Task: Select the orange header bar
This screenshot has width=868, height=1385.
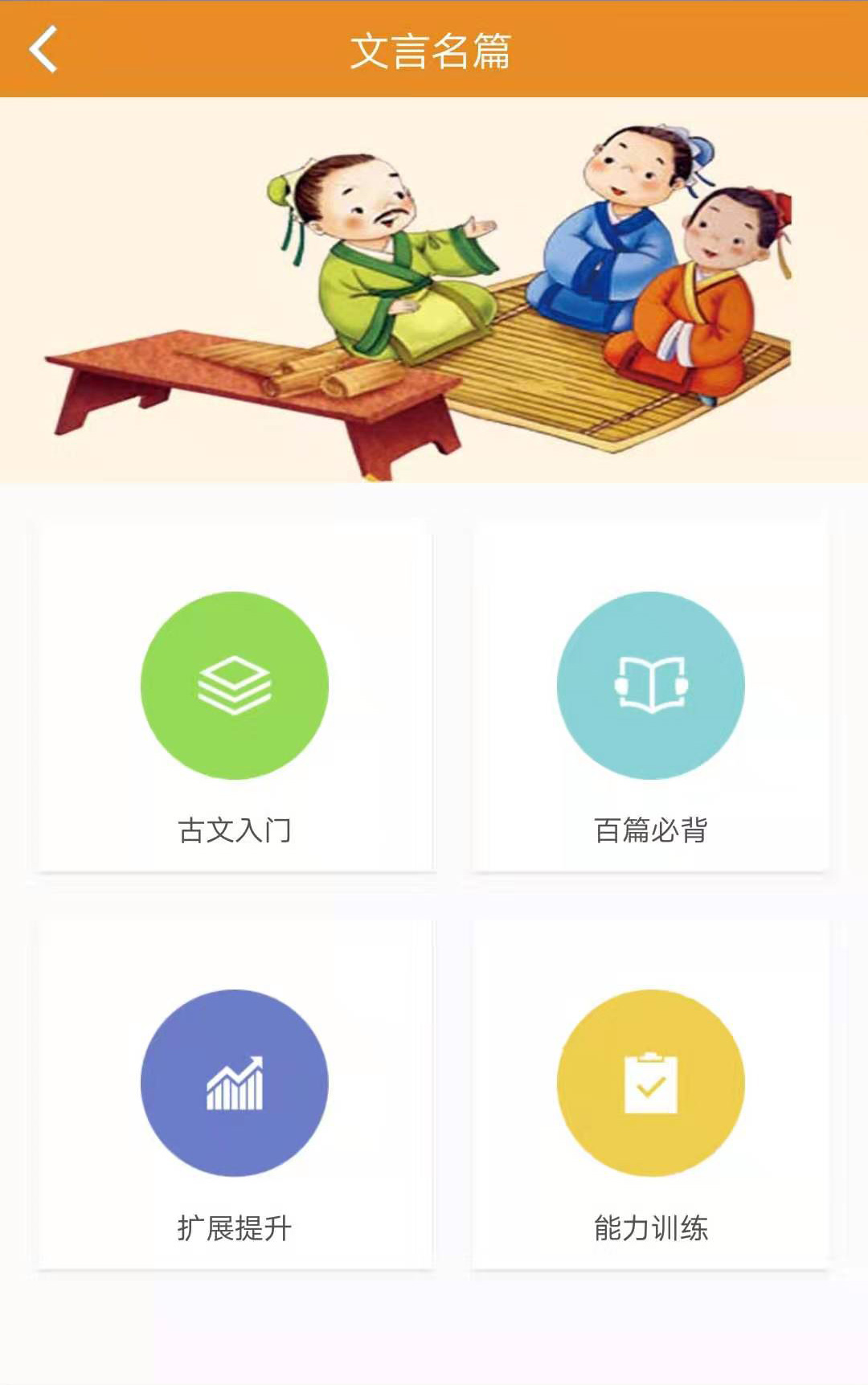Action: point(433,50)
